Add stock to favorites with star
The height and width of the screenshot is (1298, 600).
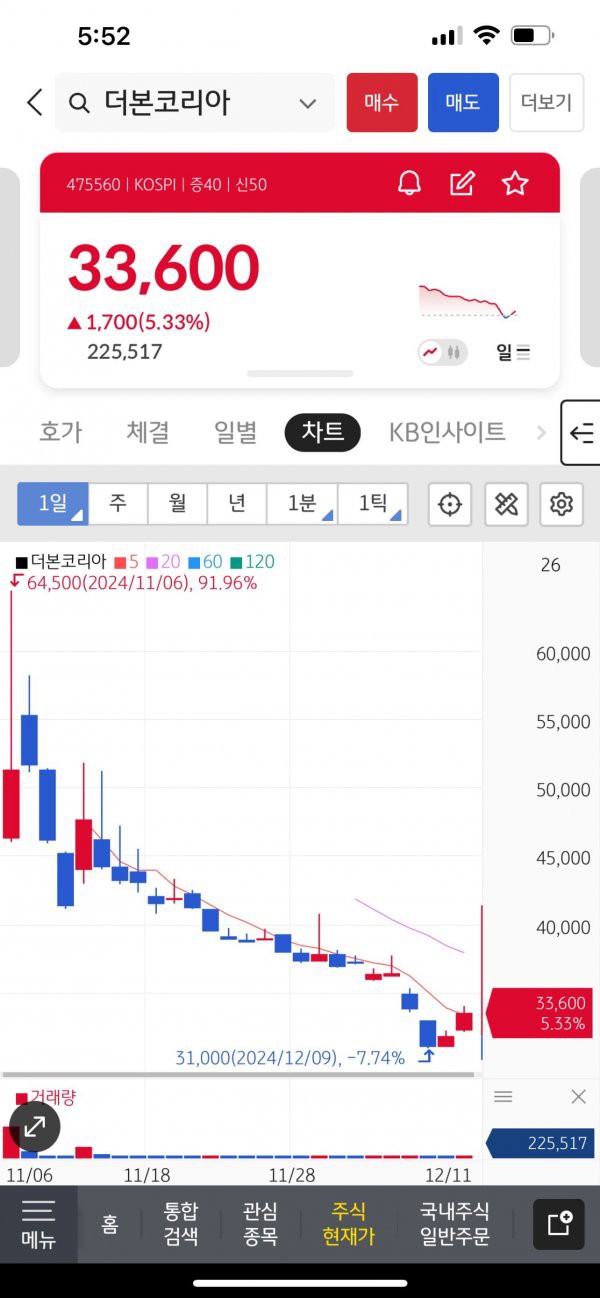[x=515, y=183]
